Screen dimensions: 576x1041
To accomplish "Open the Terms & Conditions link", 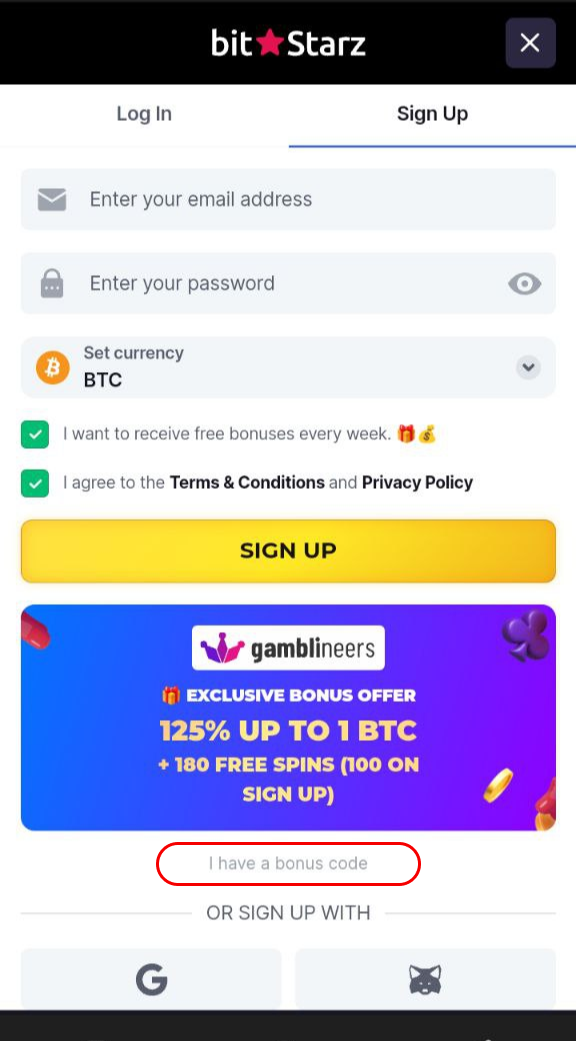I will pos(247,483).
